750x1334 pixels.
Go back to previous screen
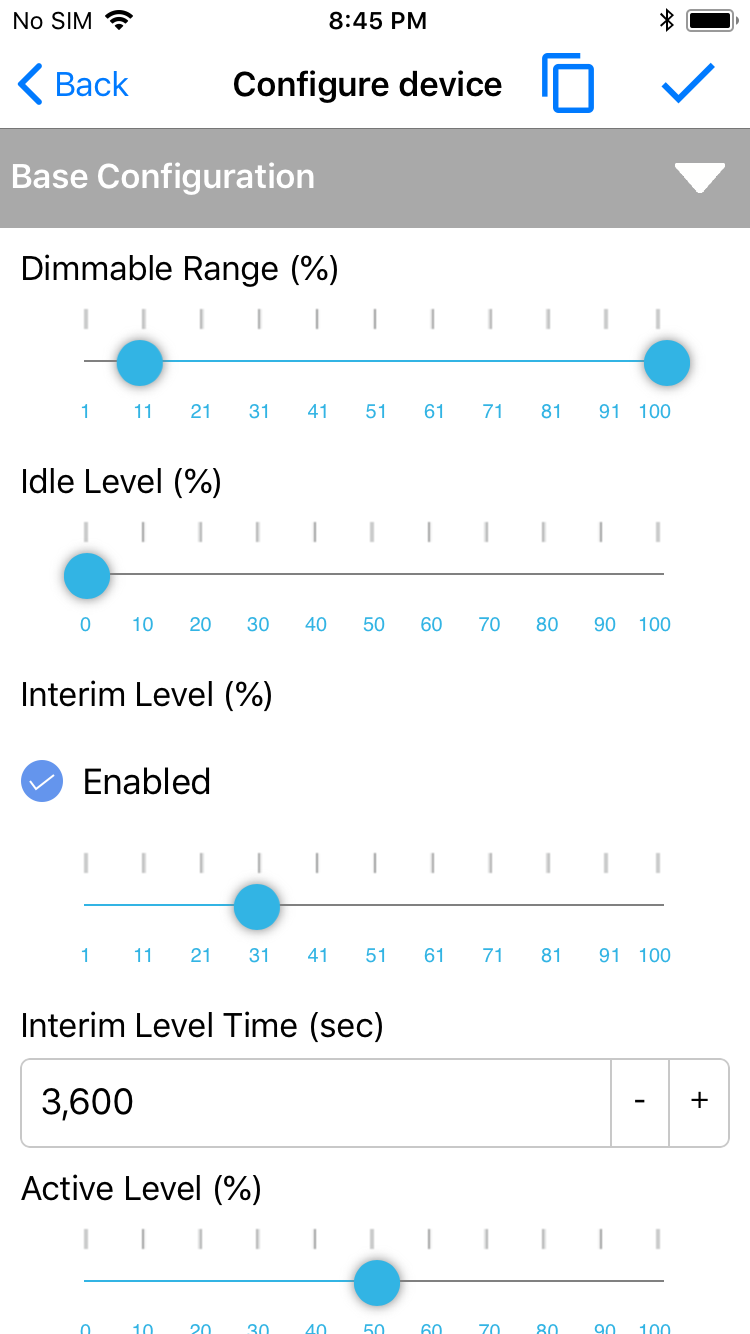[x=73, y=85]
